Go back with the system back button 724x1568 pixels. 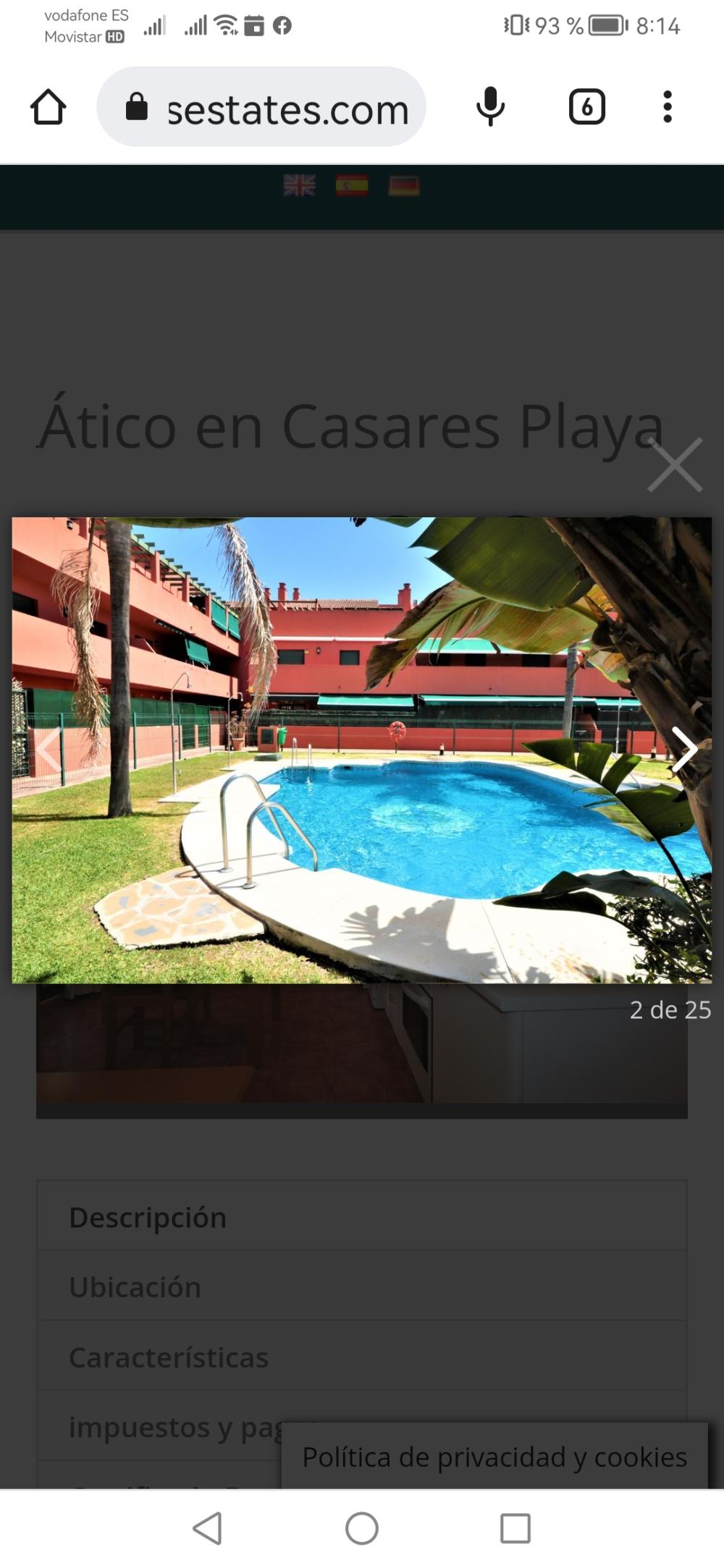[208, 1528]
